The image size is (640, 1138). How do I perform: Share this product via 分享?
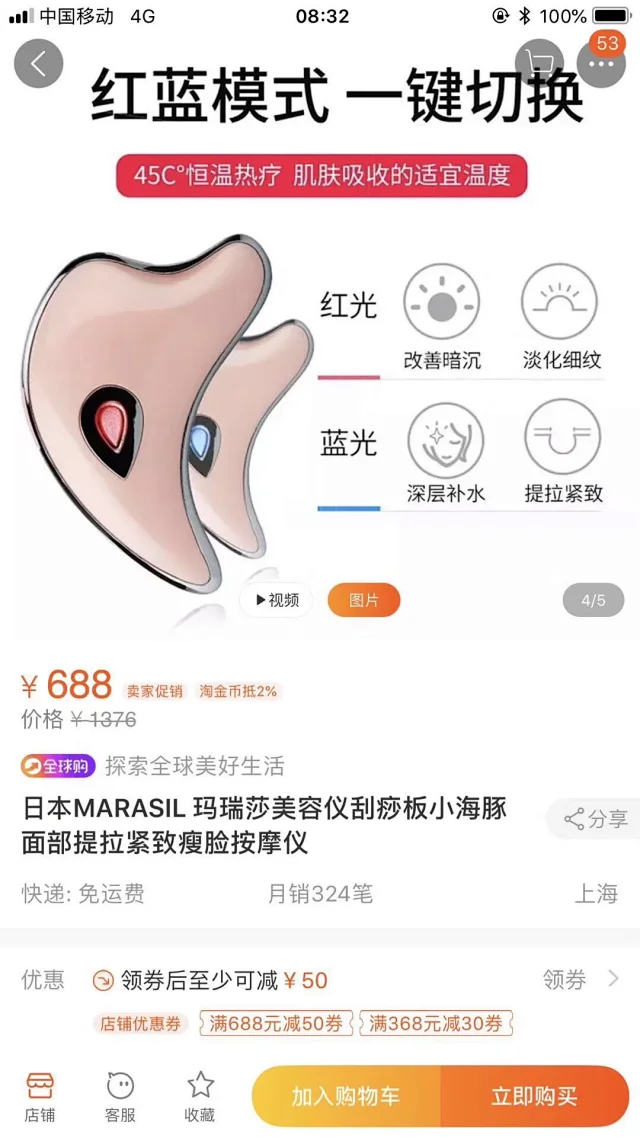click(x=596, y=819)
